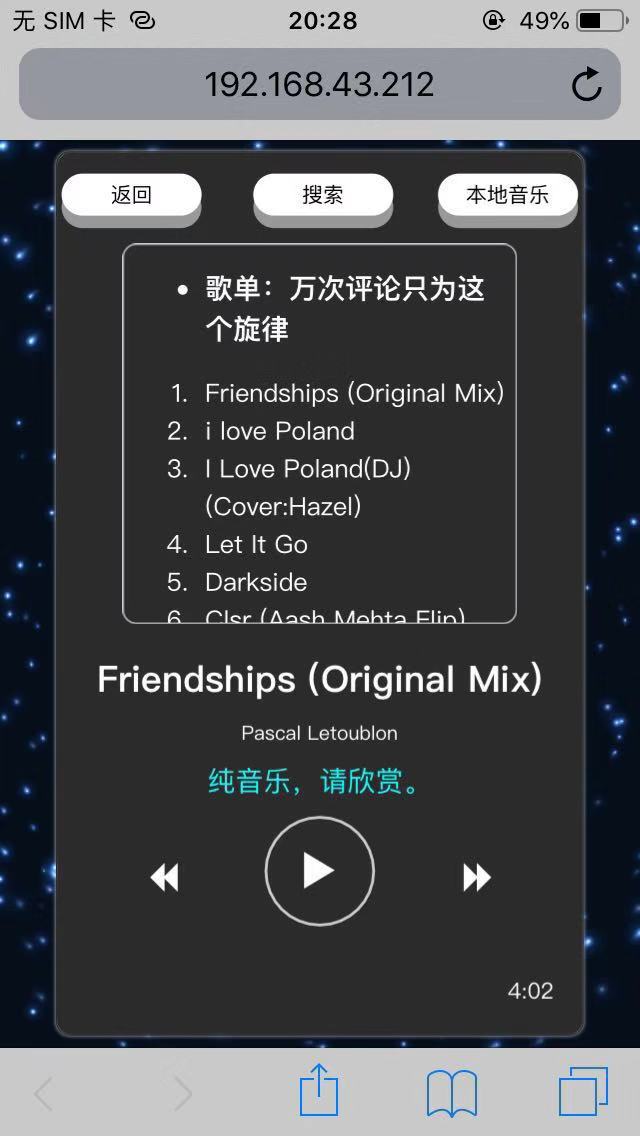
Task: Skip to the previous track
Action: pos(164,878)
